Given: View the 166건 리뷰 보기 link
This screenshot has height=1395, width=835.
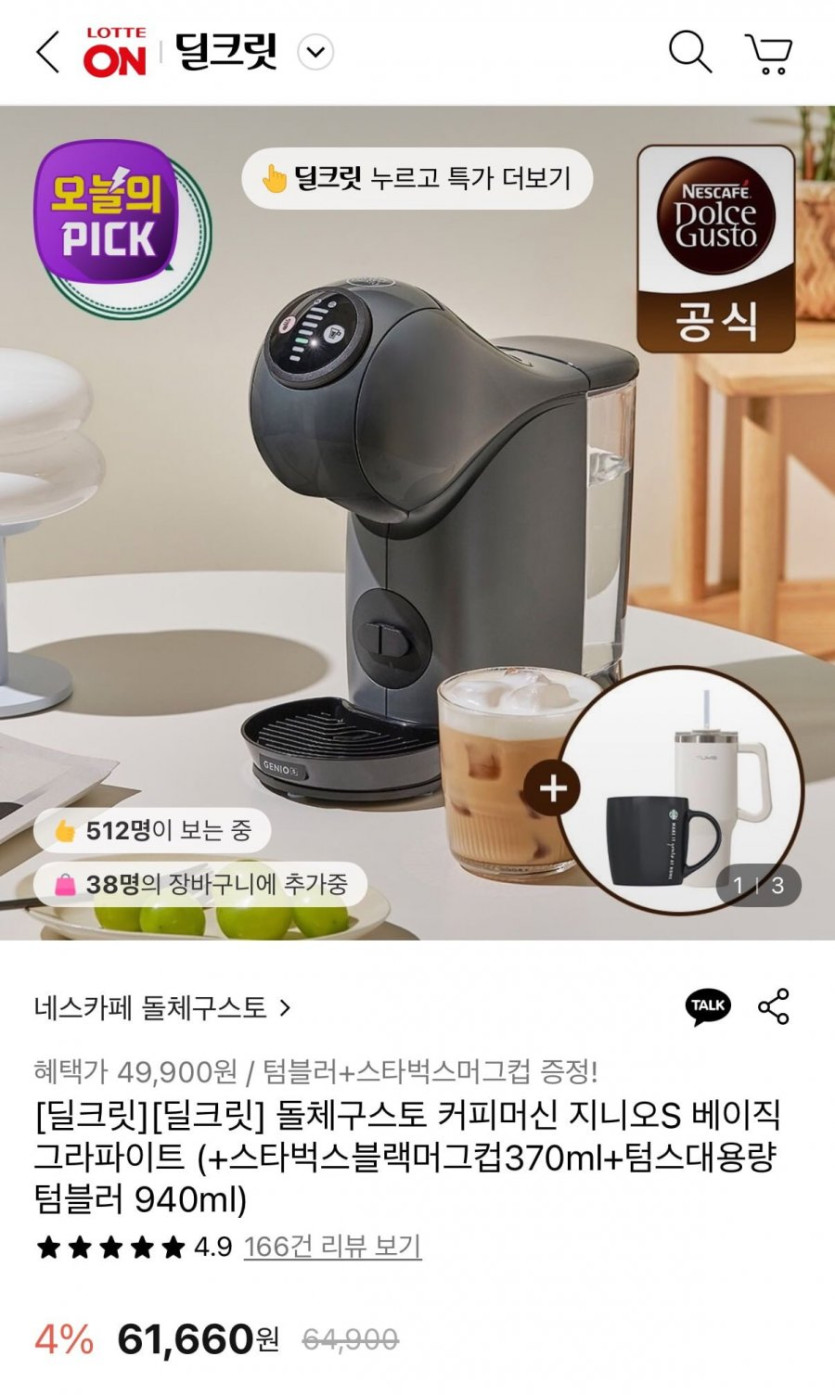Looking at the screenshot, I should (332, 1247).
